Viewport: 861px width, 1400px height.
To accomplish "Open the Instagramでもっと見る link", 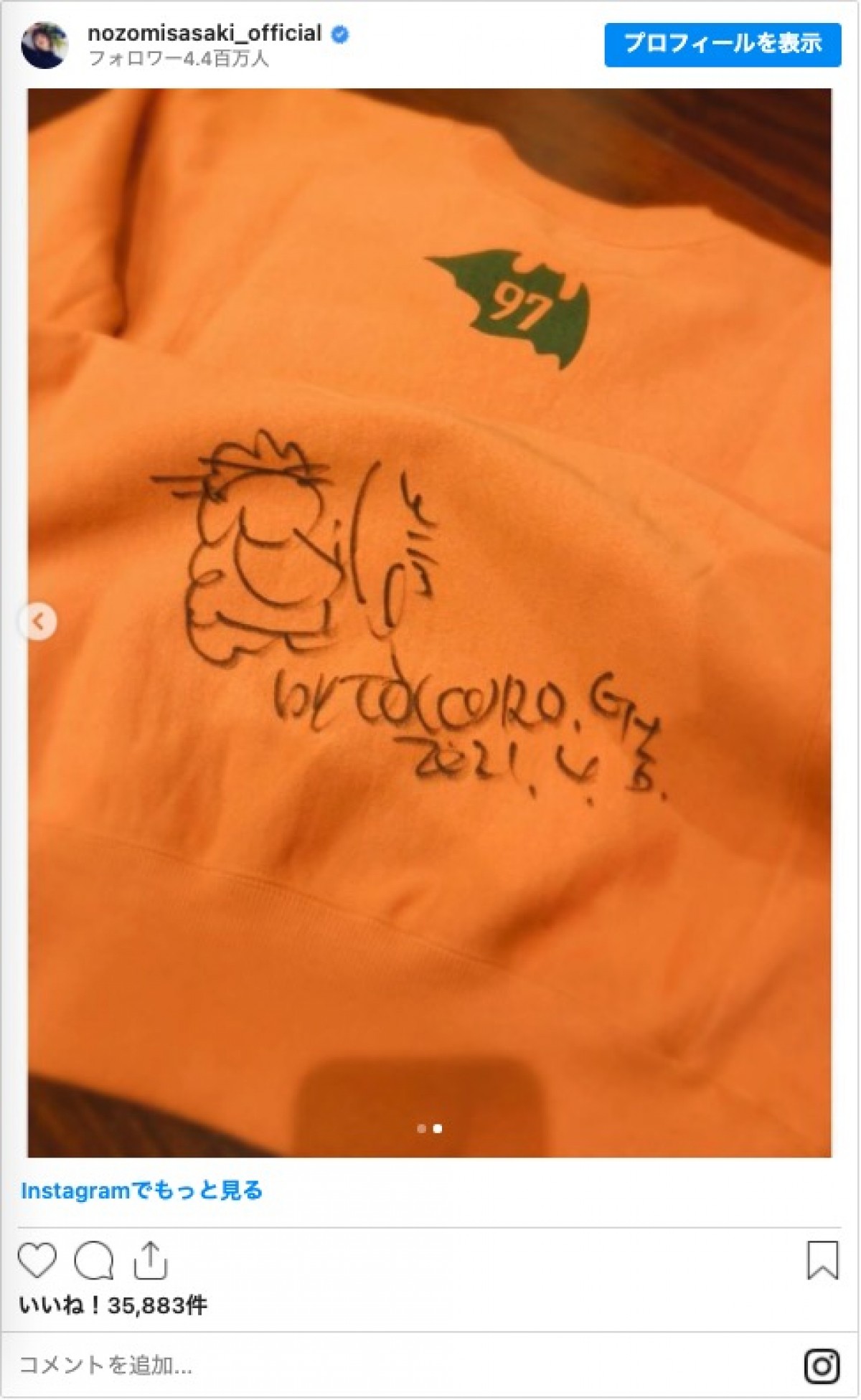I will [141, 1191].
